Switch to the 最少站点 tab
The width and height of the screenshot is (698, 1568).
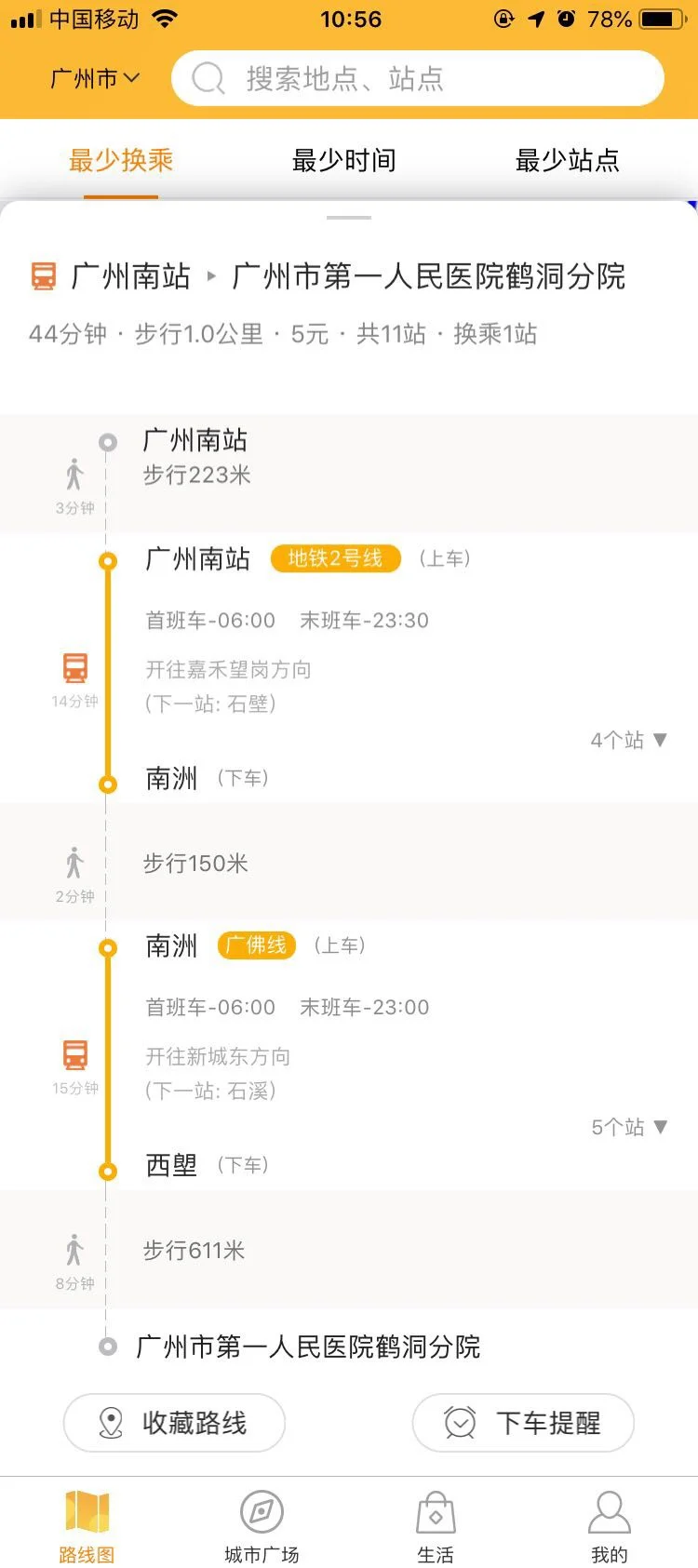pos(568,160)
